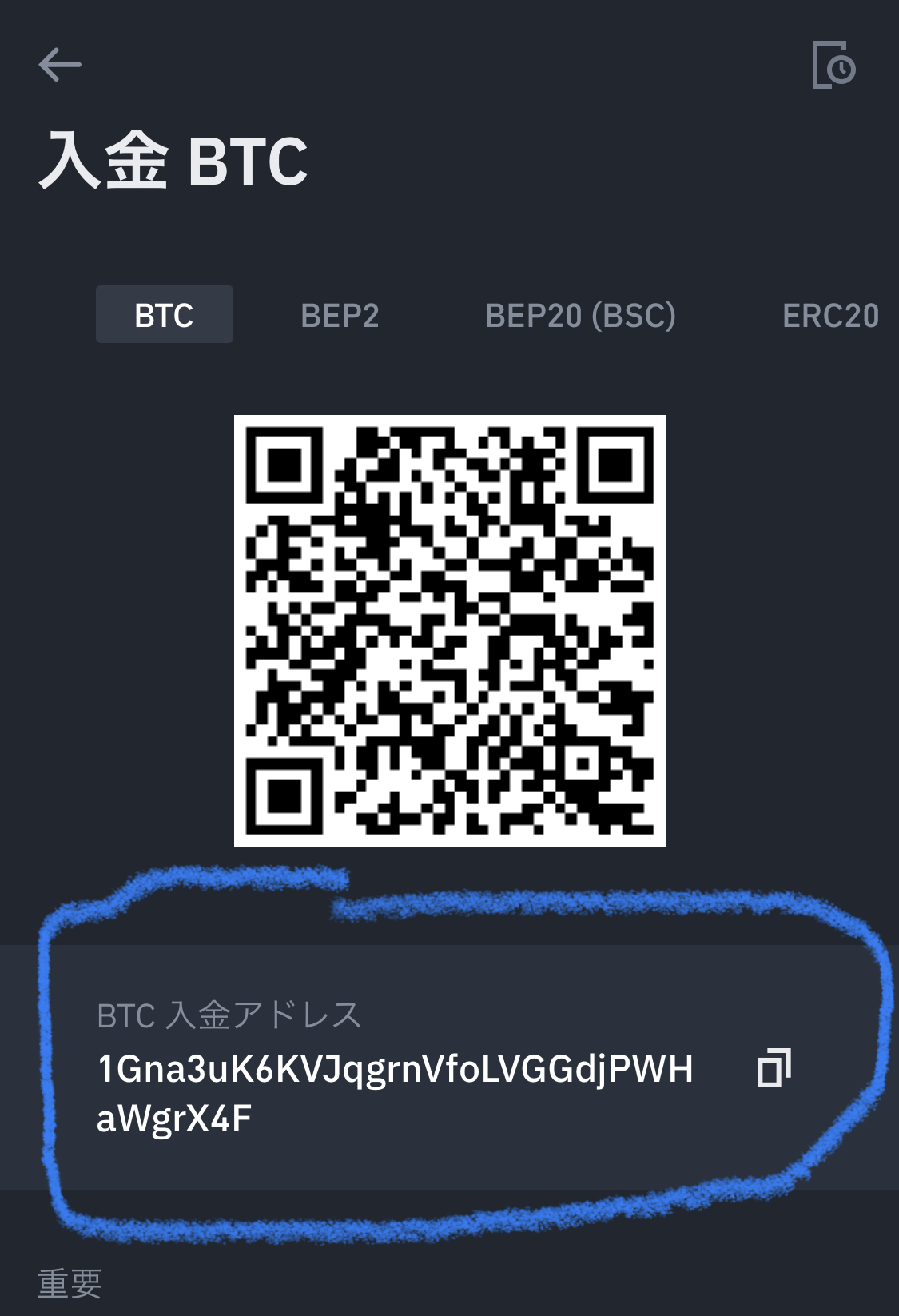Copy the BTC deposit address
This screenshot has height=1316, width=899.
pos(774,1068)
